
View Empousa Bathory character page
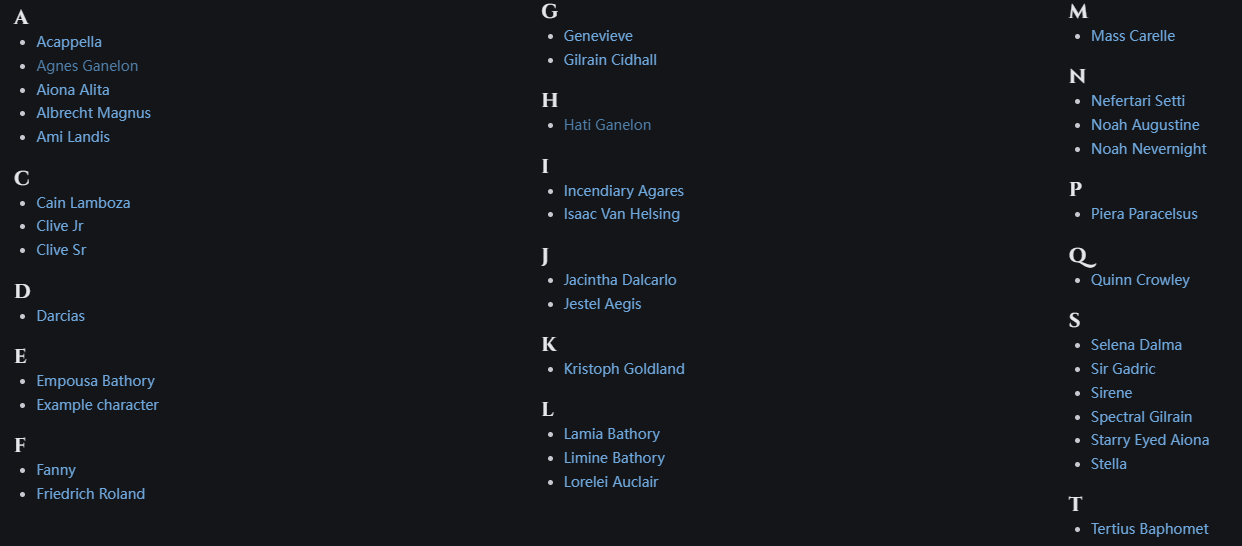click(x=95, y=381)
